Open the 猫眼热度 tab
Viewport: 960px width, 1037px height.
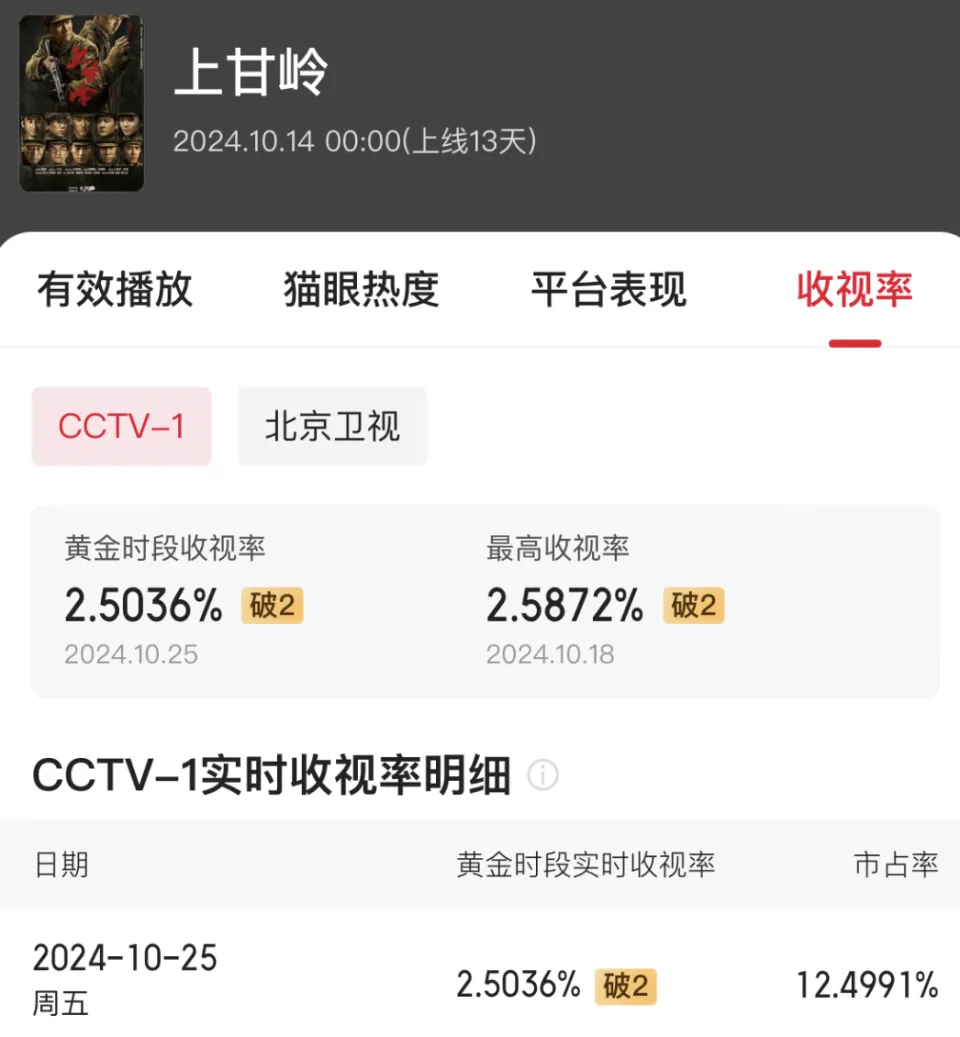(361, 290)
